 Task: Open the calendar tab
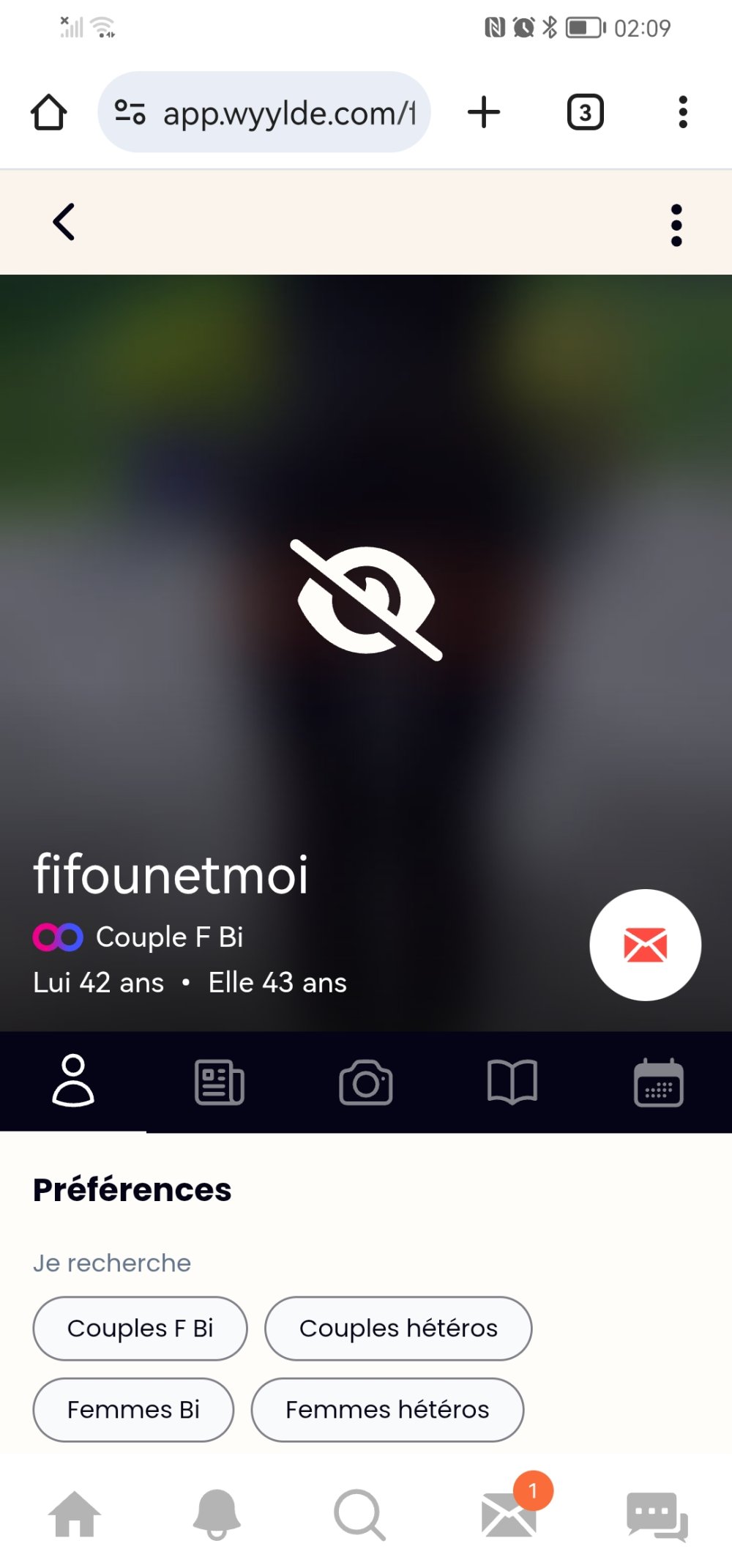[x=658, y=1082]
